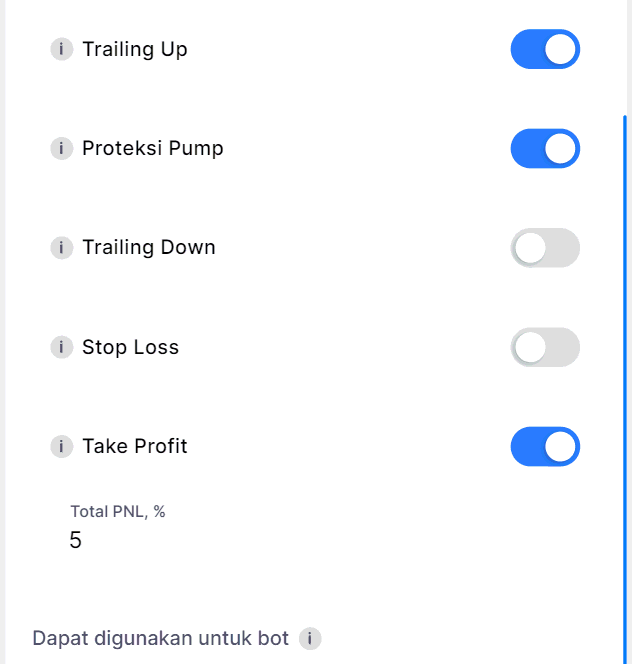The image size is (632, 664).
Task: Switch off the Take Profit toggle
Action: pos(545,446)
